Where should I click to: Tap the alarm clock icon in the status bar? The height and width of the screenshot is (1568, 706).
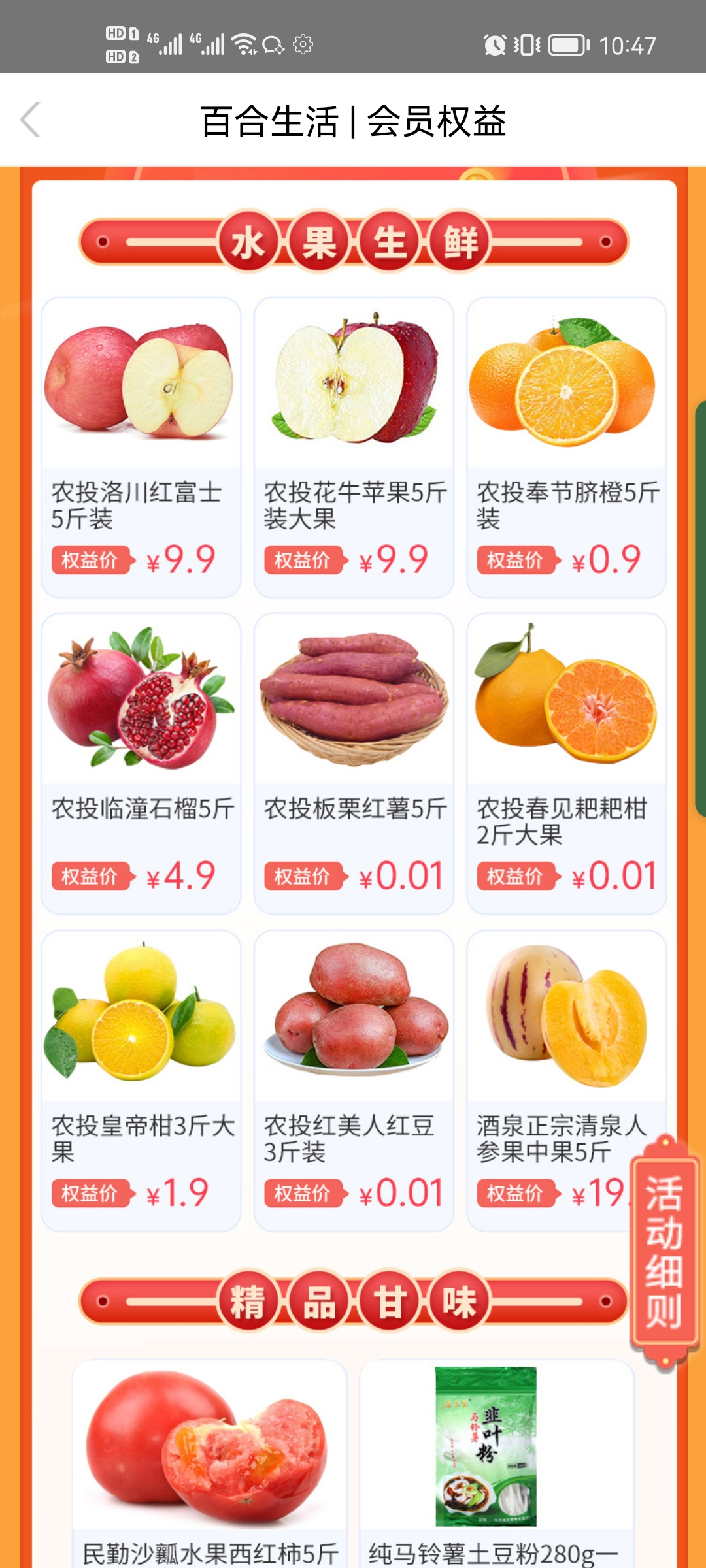[495, 44]
